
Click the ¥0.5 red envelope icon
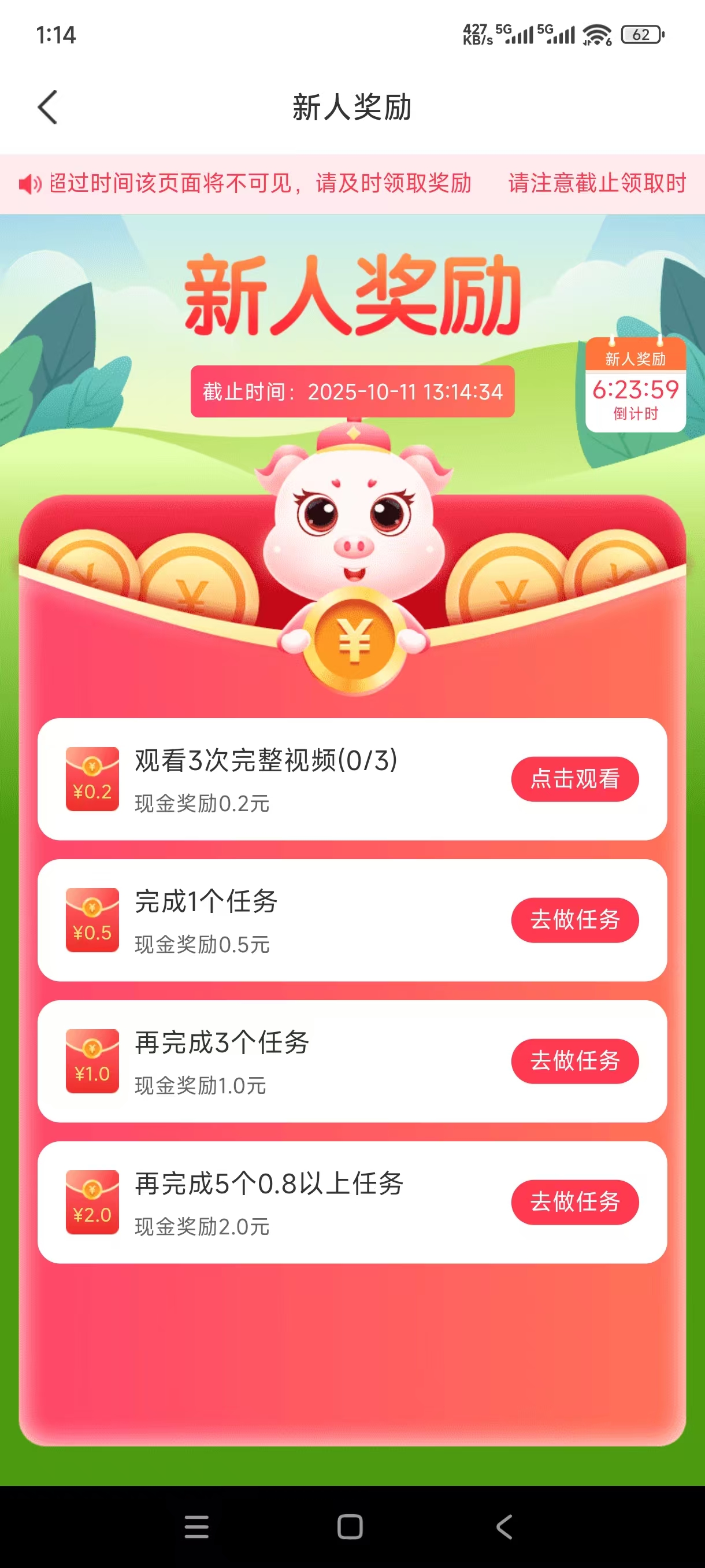tap(92, 921)
